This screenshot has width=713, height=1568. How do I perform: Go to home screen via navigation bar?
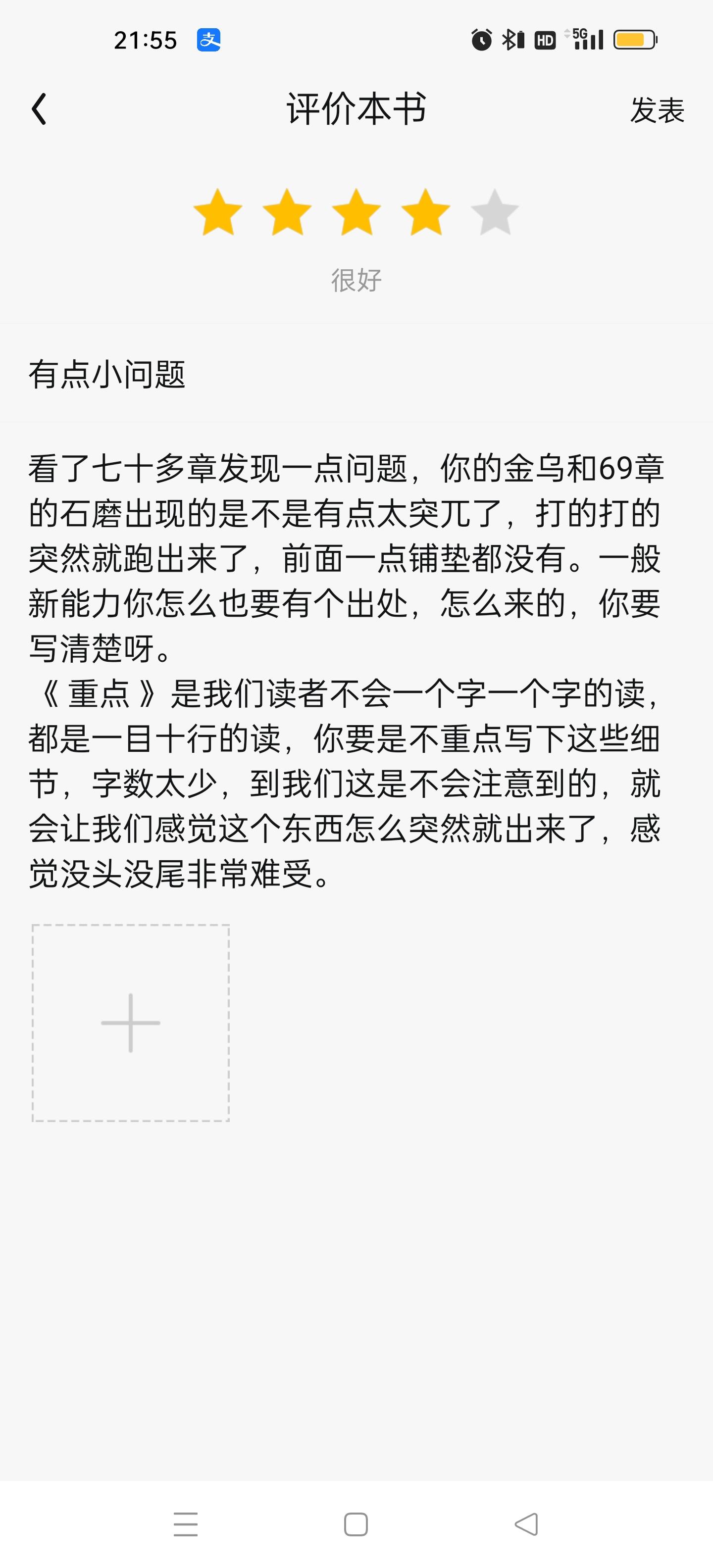point(356,1524)
